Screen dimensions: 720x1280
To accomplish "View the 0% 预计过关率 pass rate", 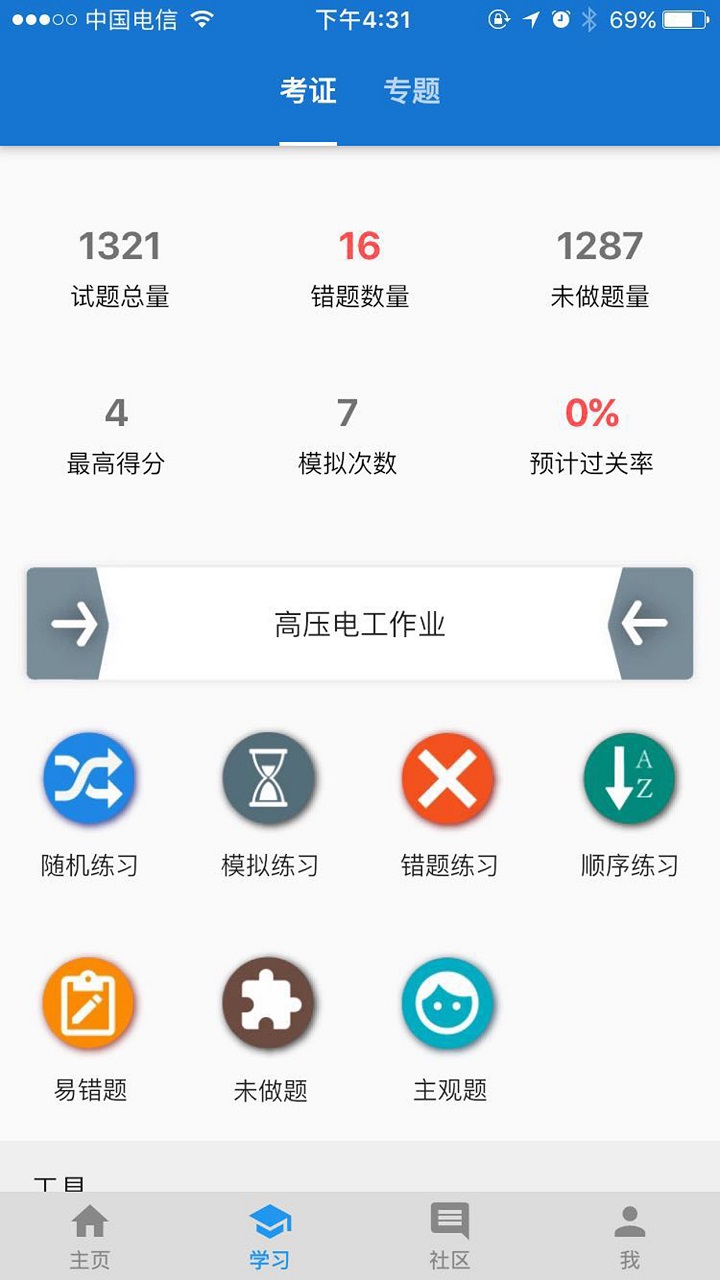I will tap(590, 410).
